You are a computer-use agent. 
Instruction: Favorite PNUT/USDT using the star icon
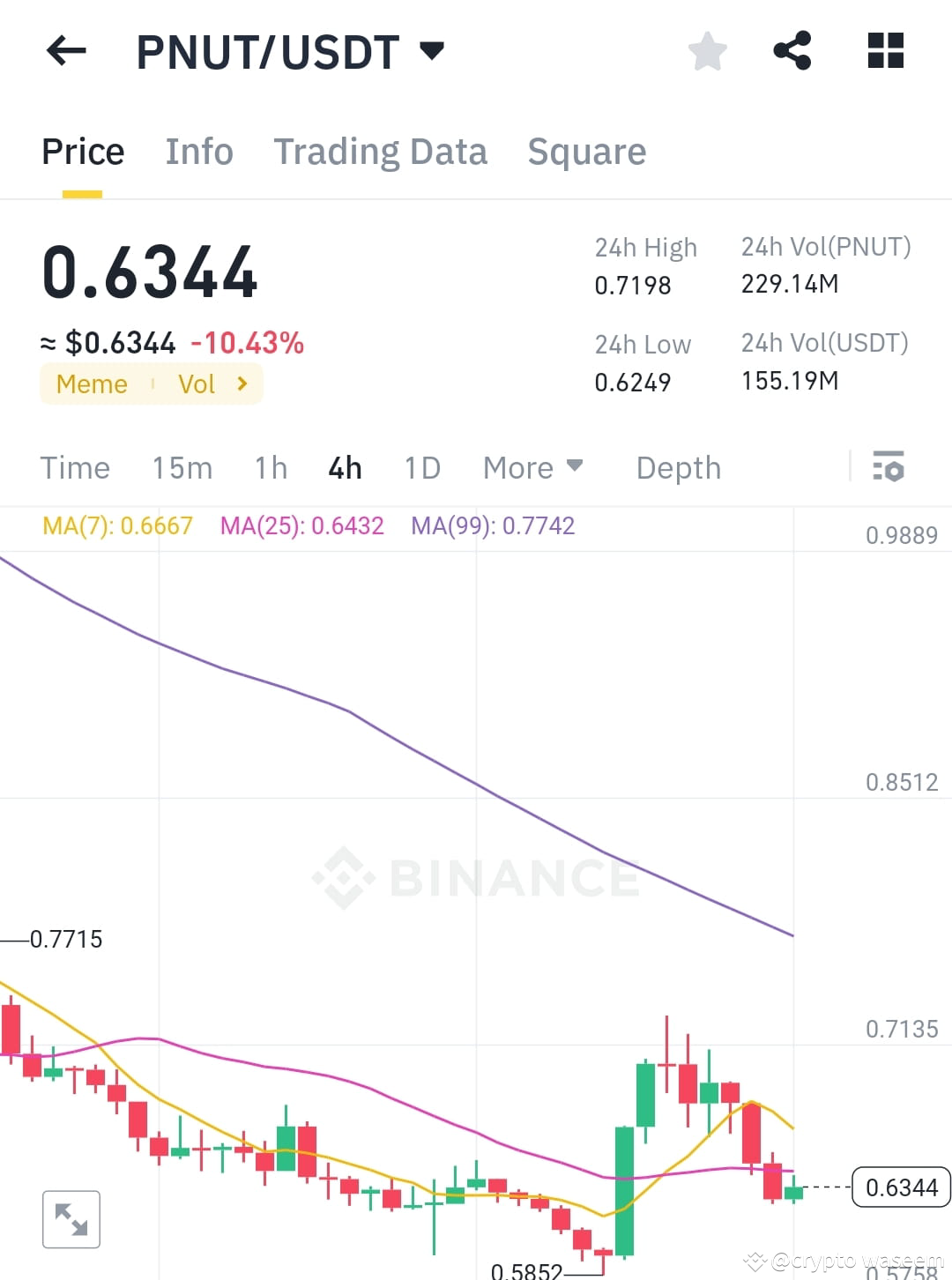[708, 50]
